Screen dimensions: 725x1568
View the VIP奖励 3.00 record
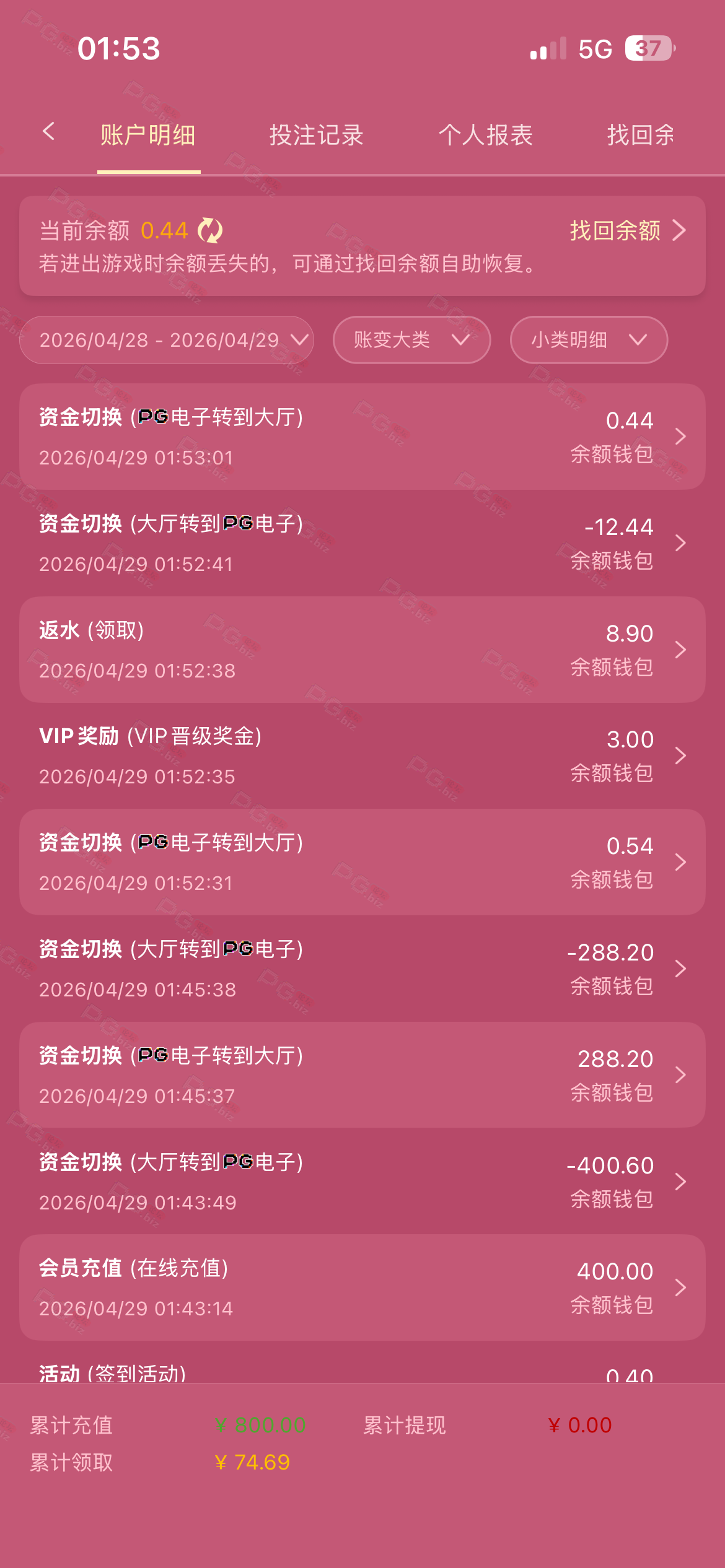pos(362,756)
